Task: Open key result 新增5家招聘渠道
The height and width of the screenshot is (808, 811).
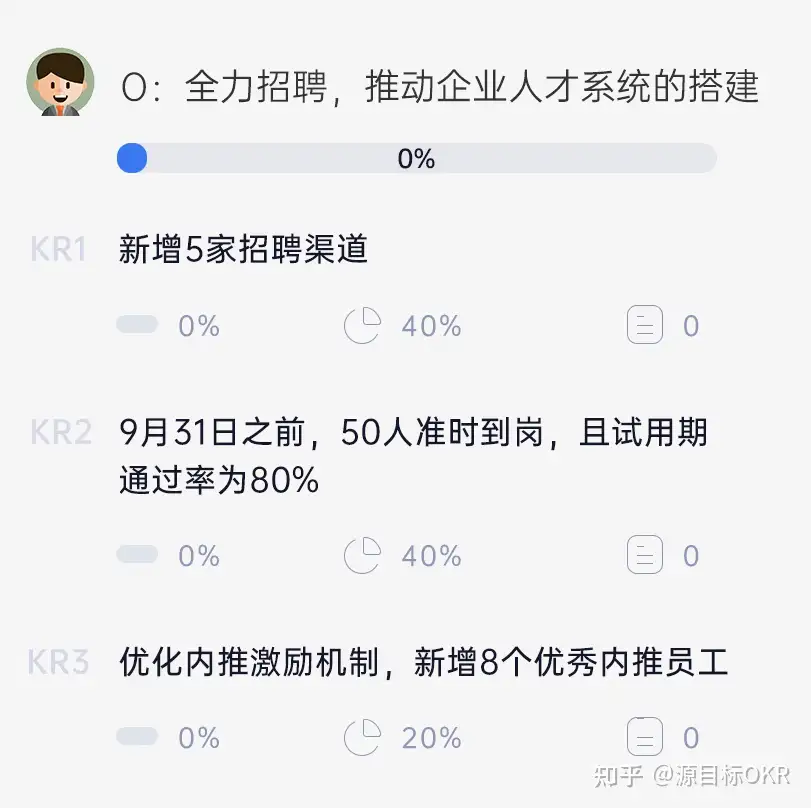Action: tap(243, 249)
